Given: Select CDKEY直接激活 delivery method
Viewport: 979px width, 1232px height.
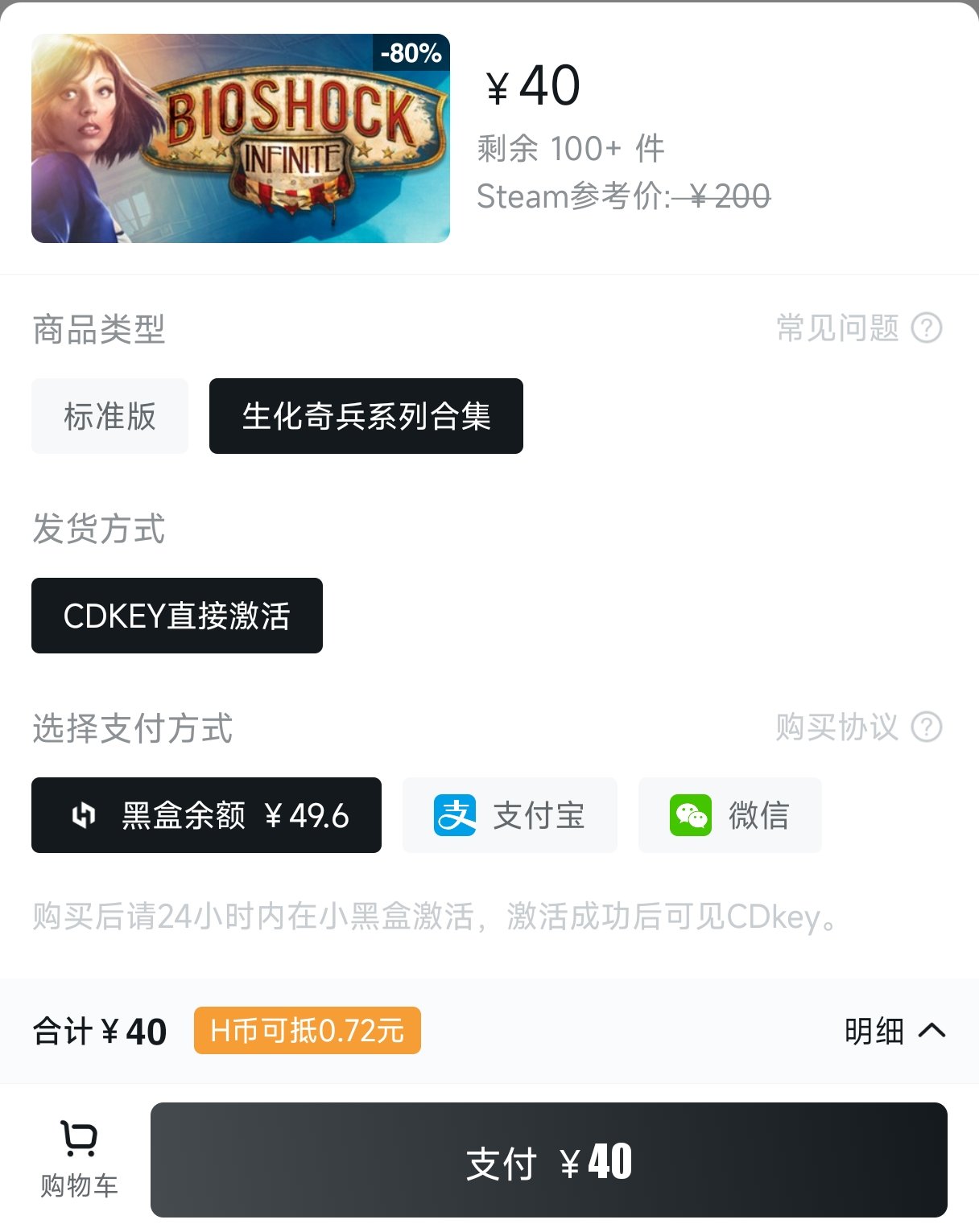Looking at the screenshot, I should (x=176, y=616).
